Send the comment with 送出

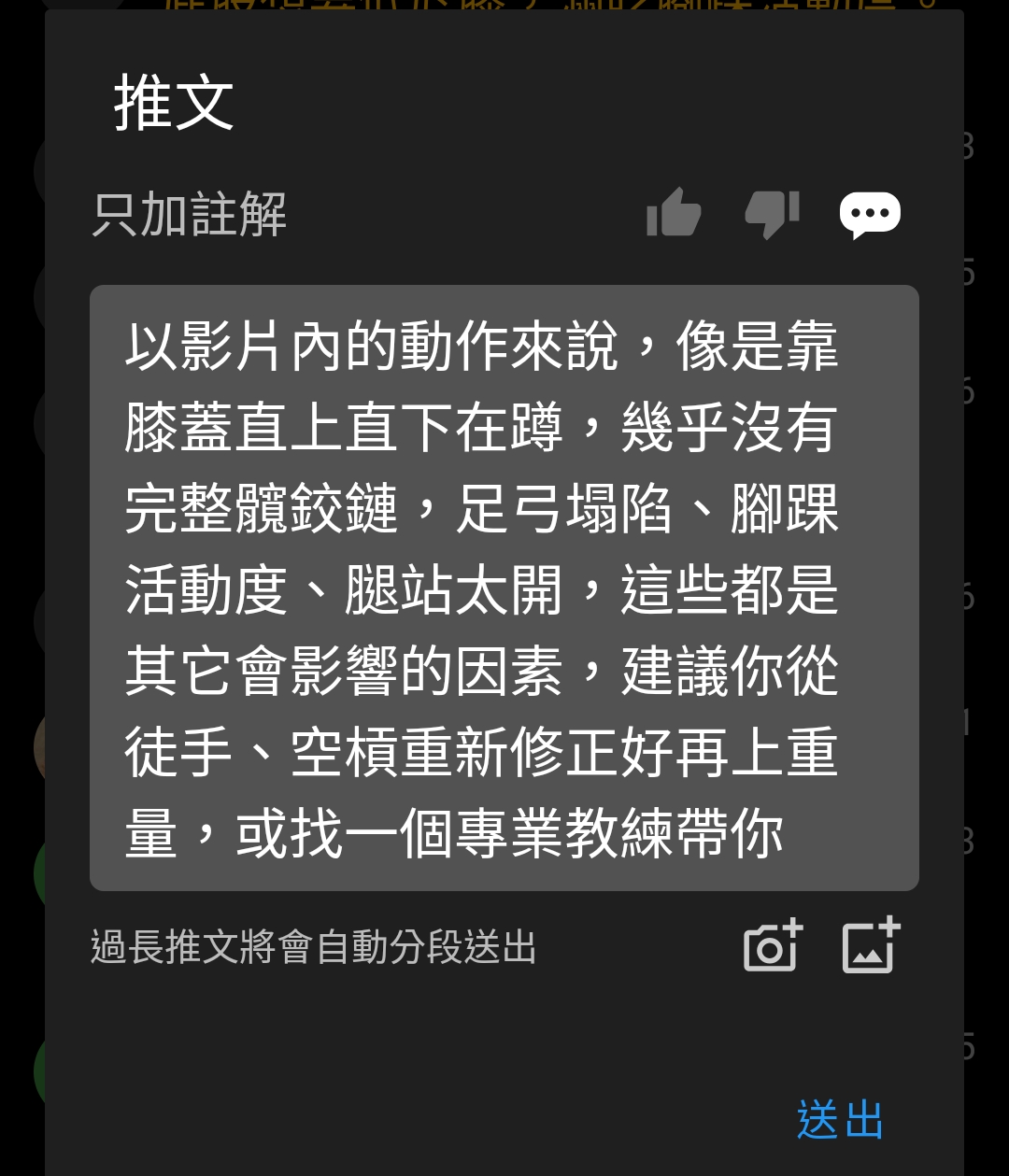(x=839, y=1119)
